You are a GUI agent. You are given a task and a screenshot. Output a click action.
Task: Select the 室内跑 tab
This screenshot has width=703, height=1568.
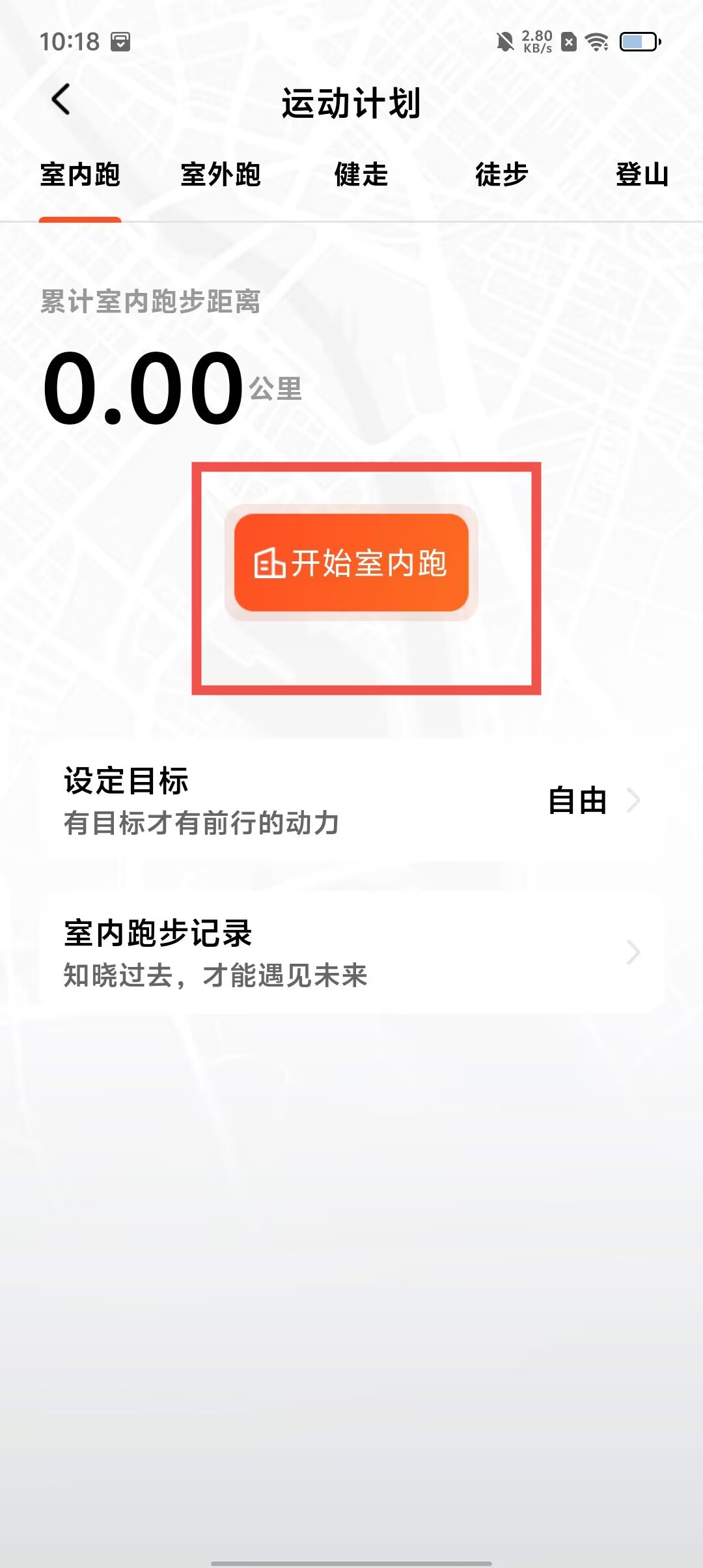[x=80, y=175]
